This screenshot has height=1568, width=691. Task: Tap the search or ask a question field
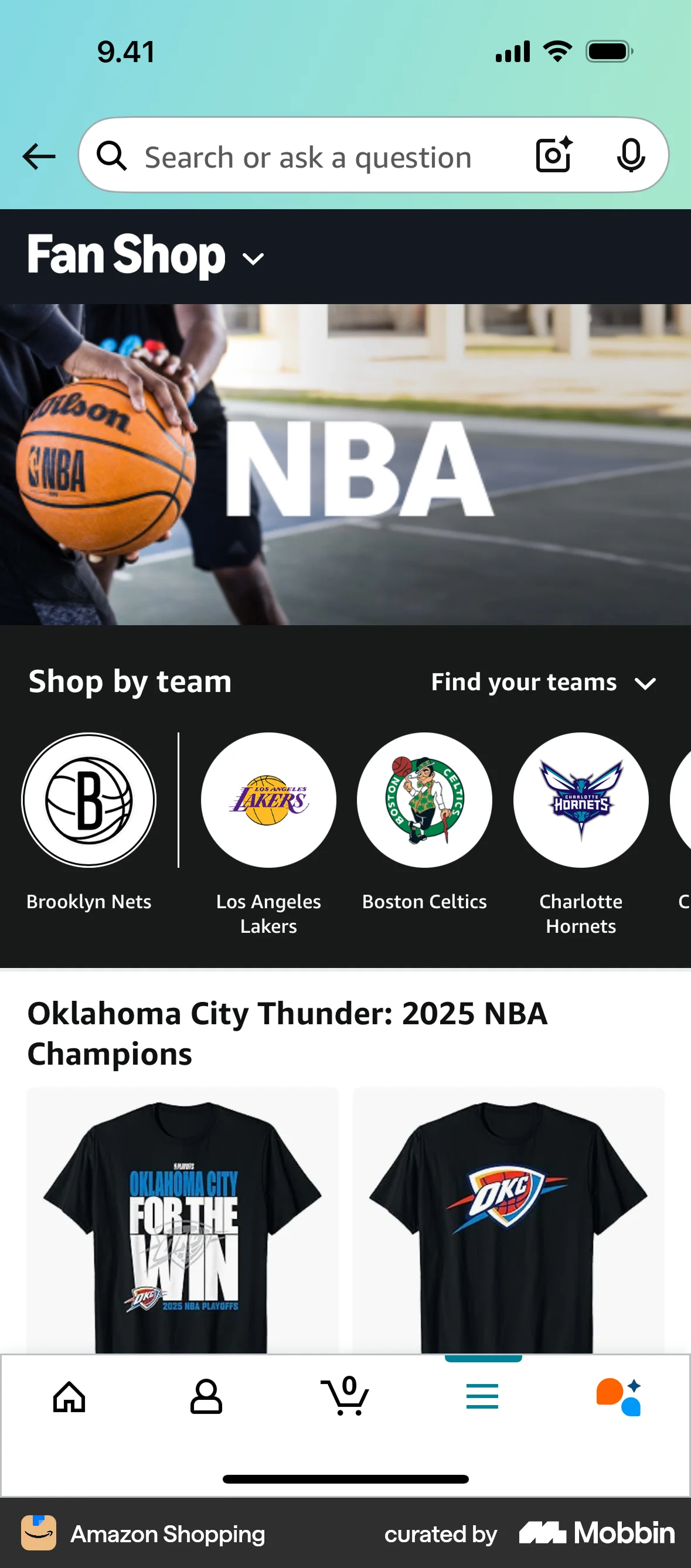[308, 157]
